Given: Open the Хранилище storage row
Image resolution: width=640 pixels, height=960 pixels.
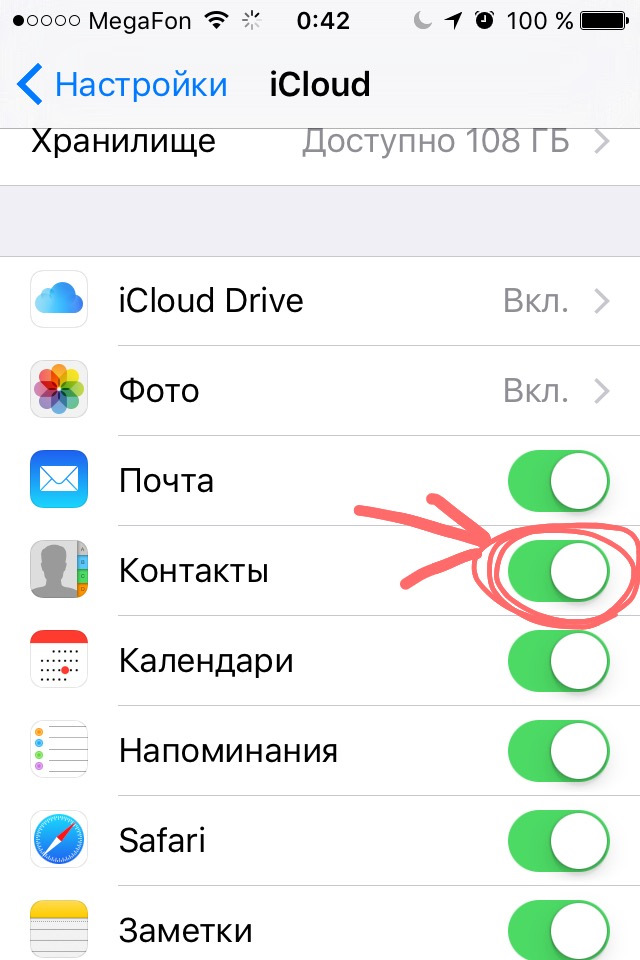Looking at the screenshot, I should [x=320, y=142].
